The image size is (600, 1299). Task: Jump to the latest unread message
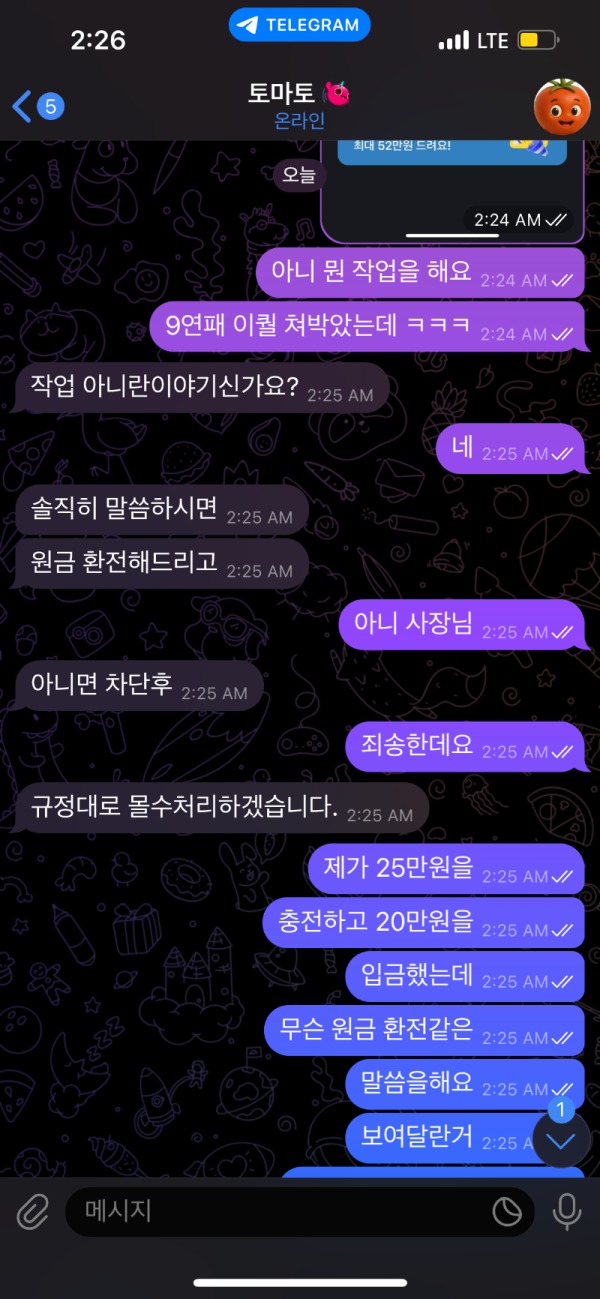click(561, 1139)
